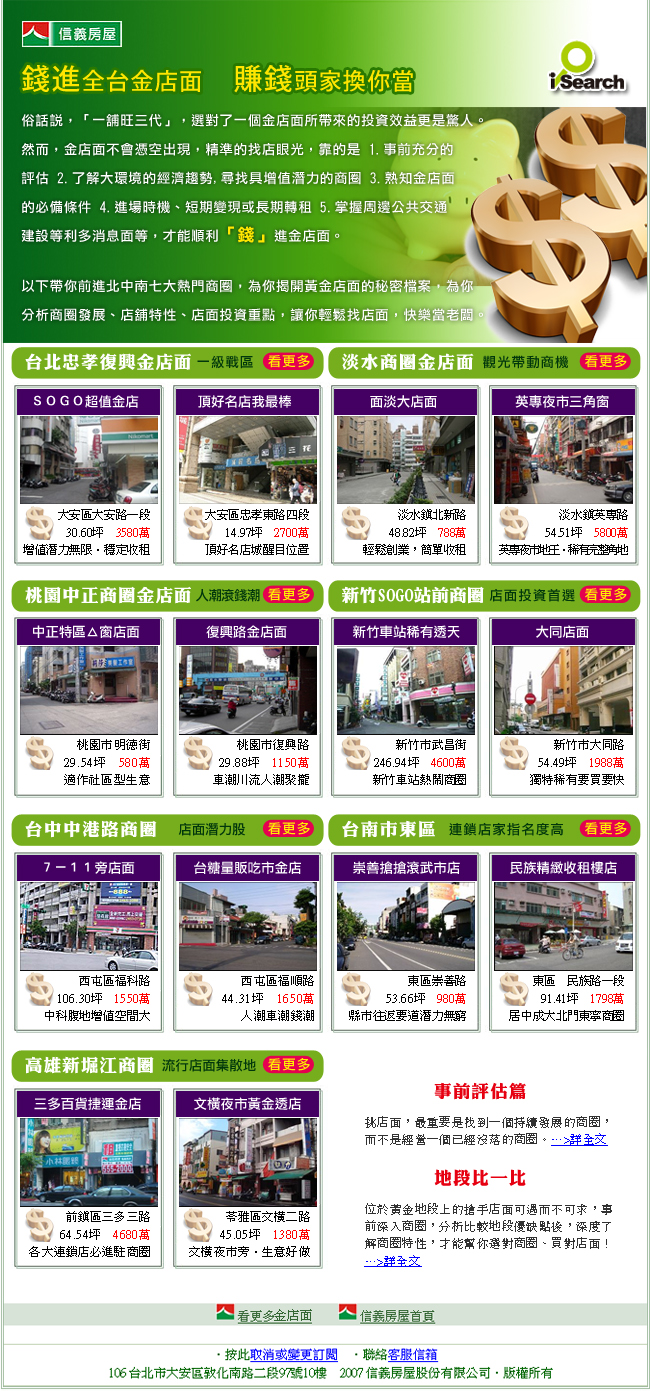See more listings for 台南市東區
Image resolution: width=650 pixels, height=1391 pixels.
pyautogui.click(x=605, y=828)
